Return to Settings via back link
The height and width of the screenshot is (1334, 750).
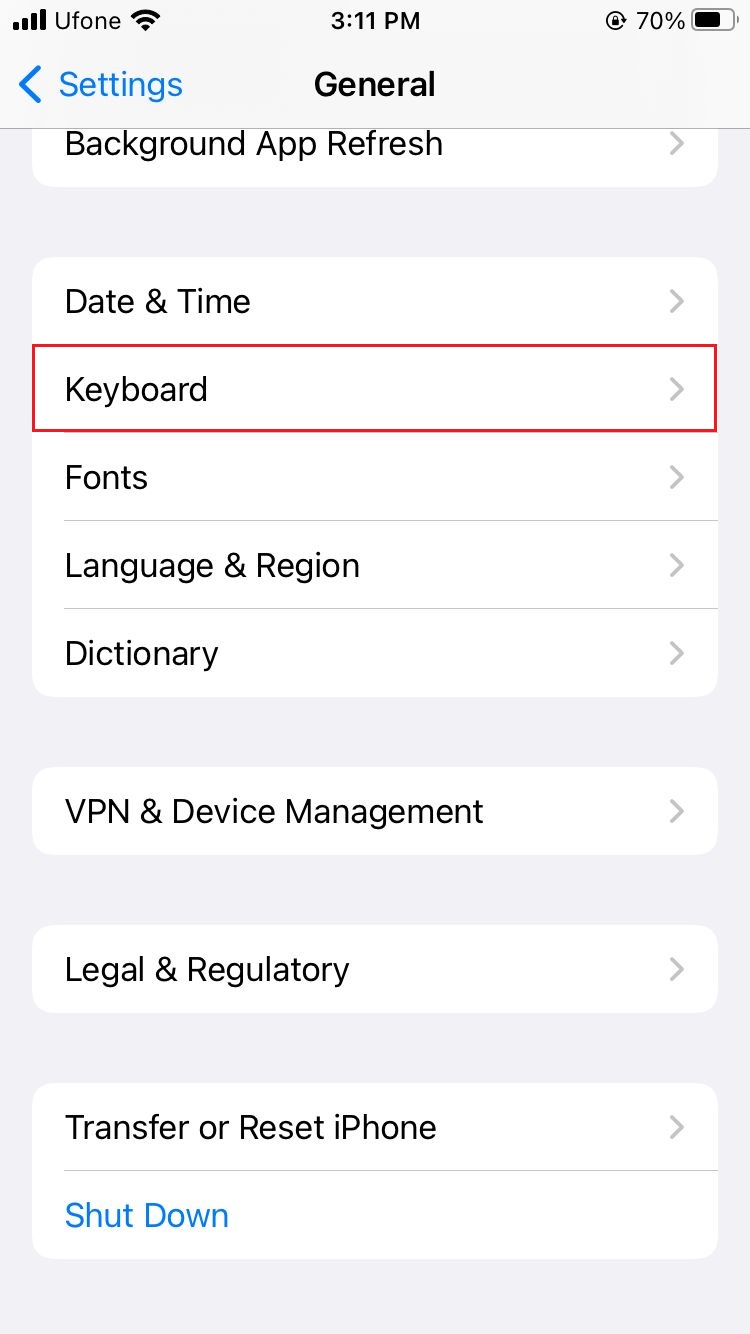pos(120,85)
